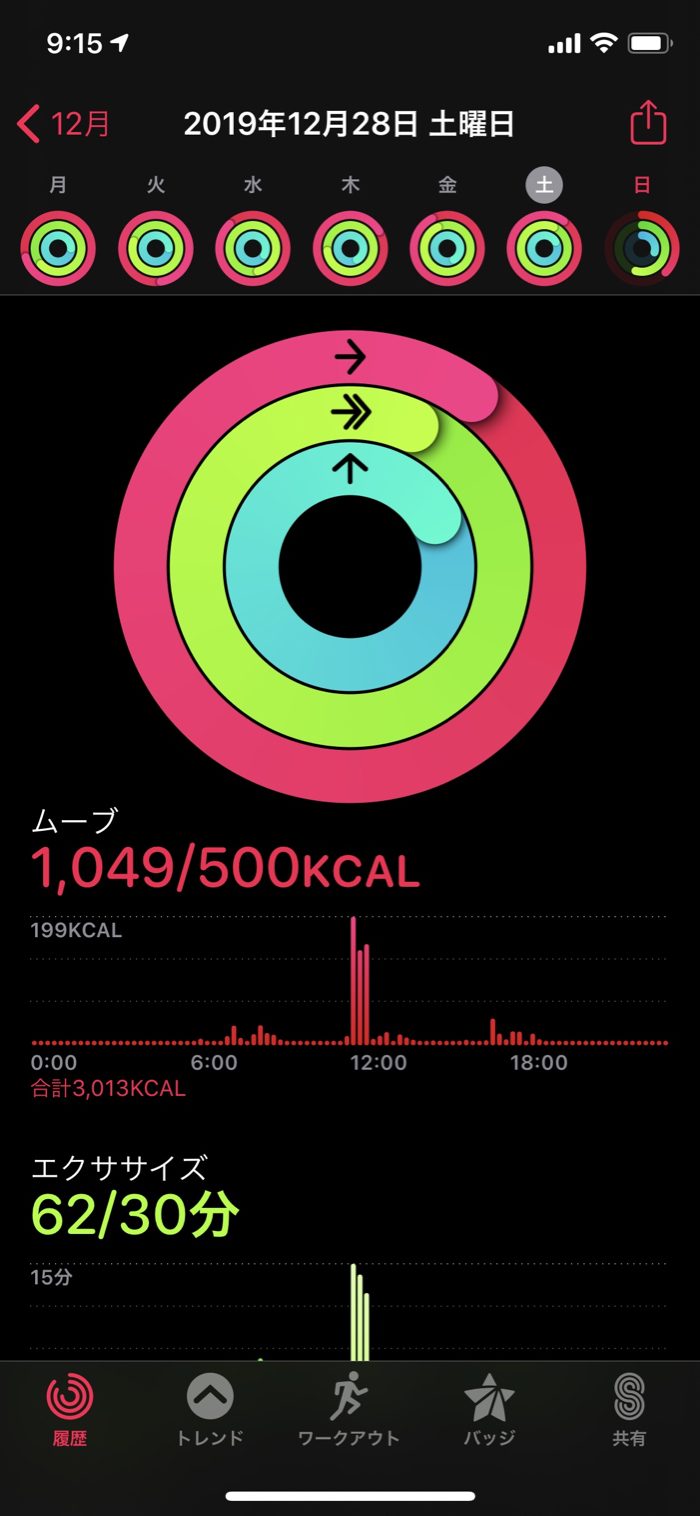Select Sunday (日) activity rings

click(x=642, y=247)
